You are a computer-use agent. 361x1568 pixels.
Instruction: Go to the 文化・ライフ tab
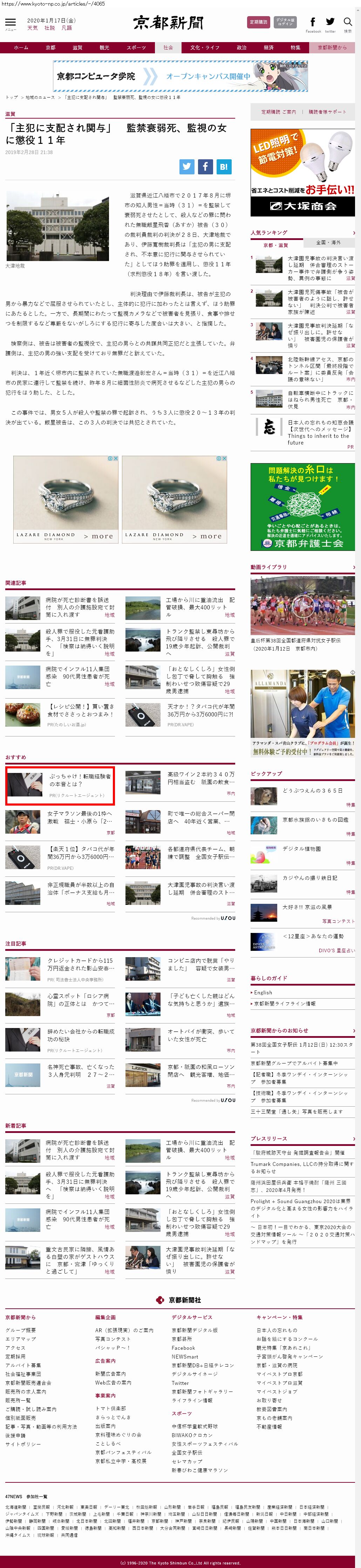tap(204, 47)
